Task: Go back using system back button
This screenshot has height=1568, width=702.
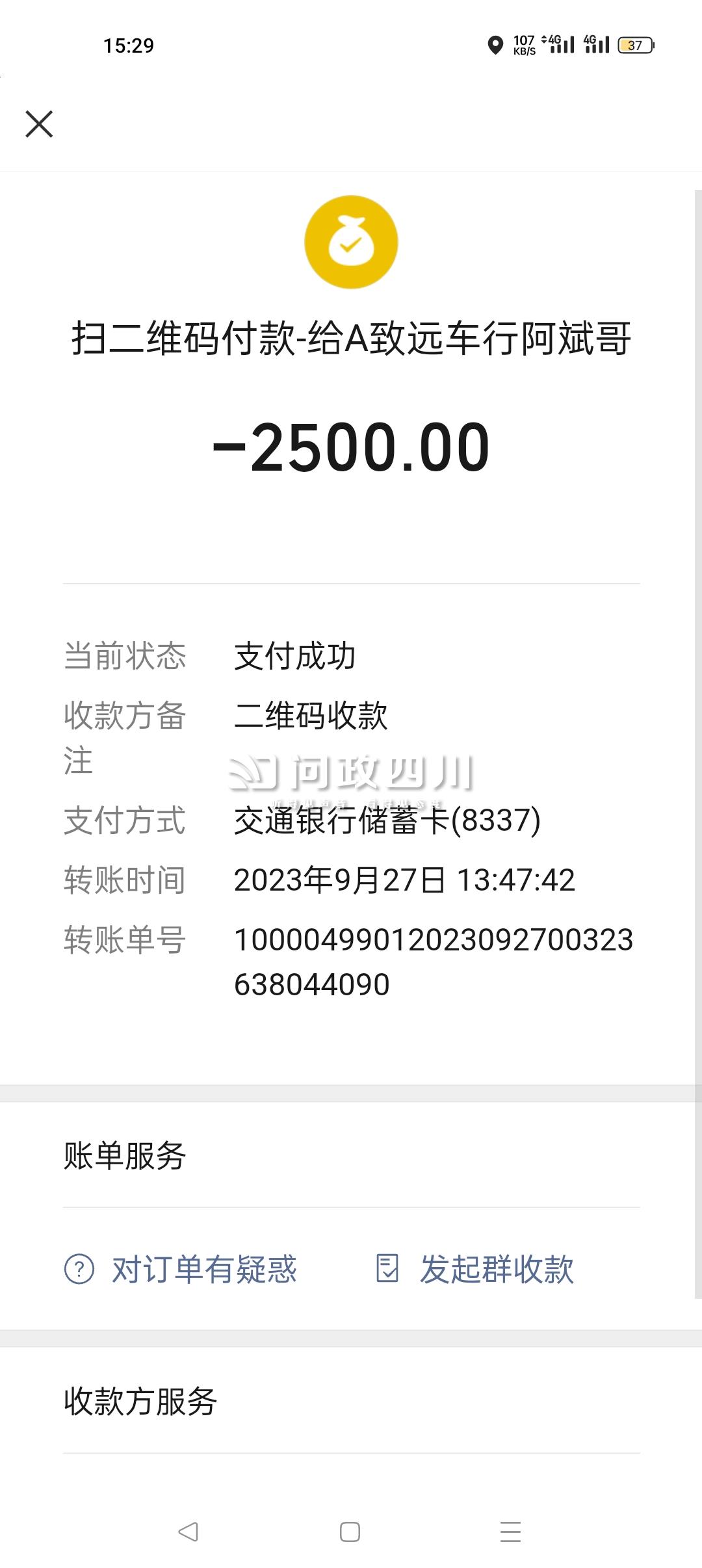Action: tap(188, 1532)
